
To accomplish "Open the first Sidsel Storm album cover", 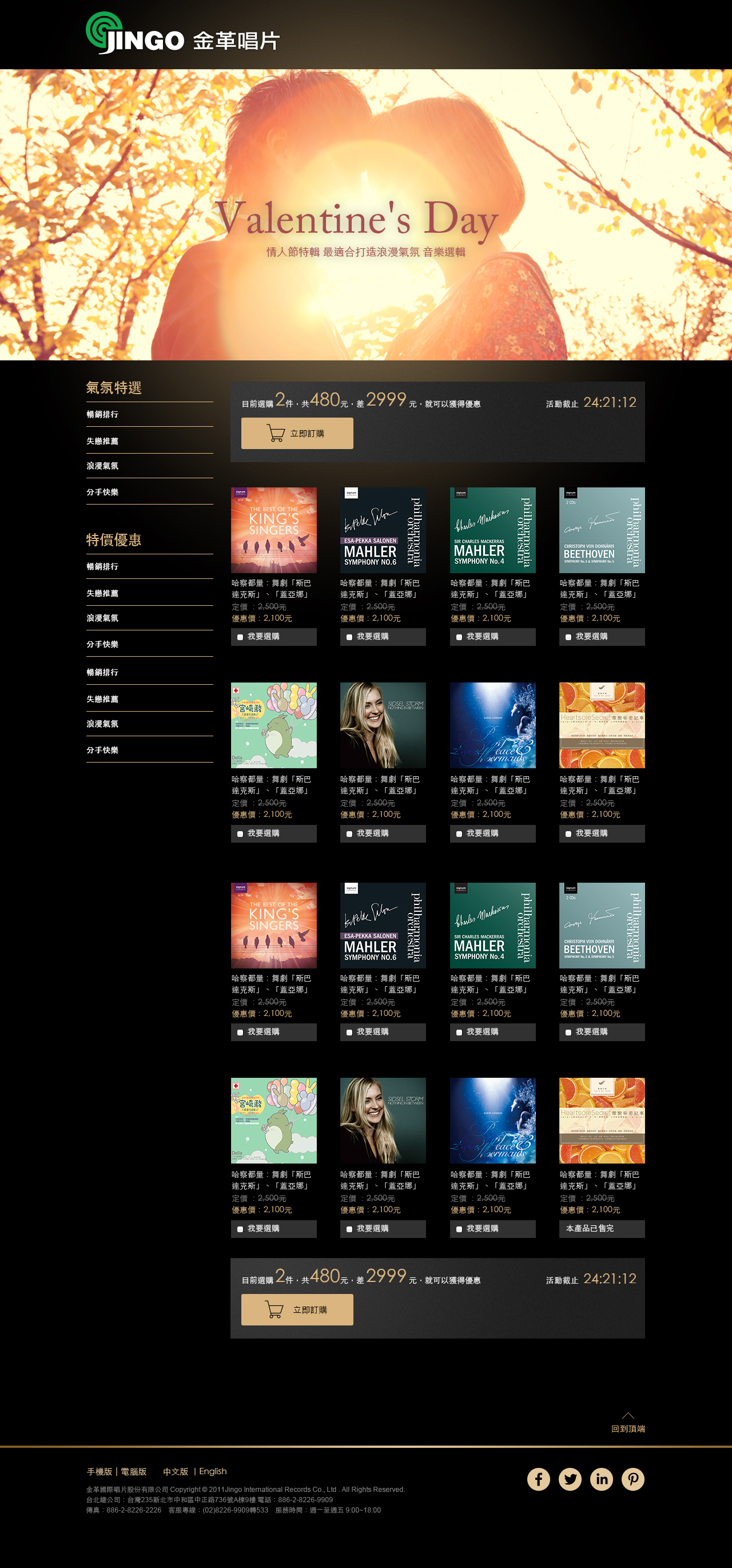I will coord(383,725).
